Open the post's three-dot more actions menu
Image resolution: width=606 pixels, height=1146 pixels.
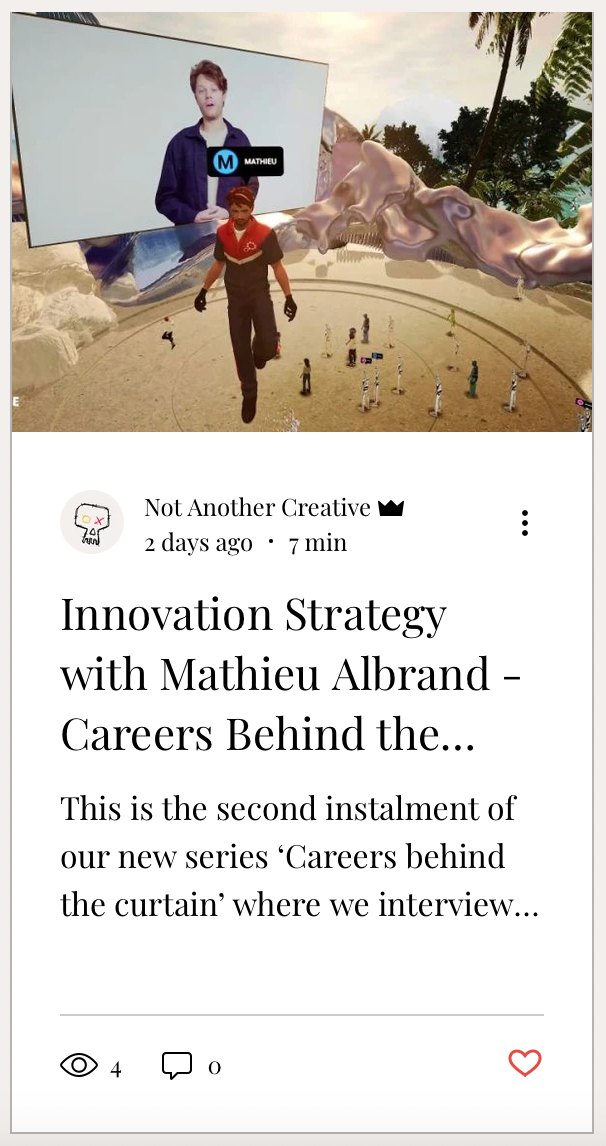tap(524, 523)
